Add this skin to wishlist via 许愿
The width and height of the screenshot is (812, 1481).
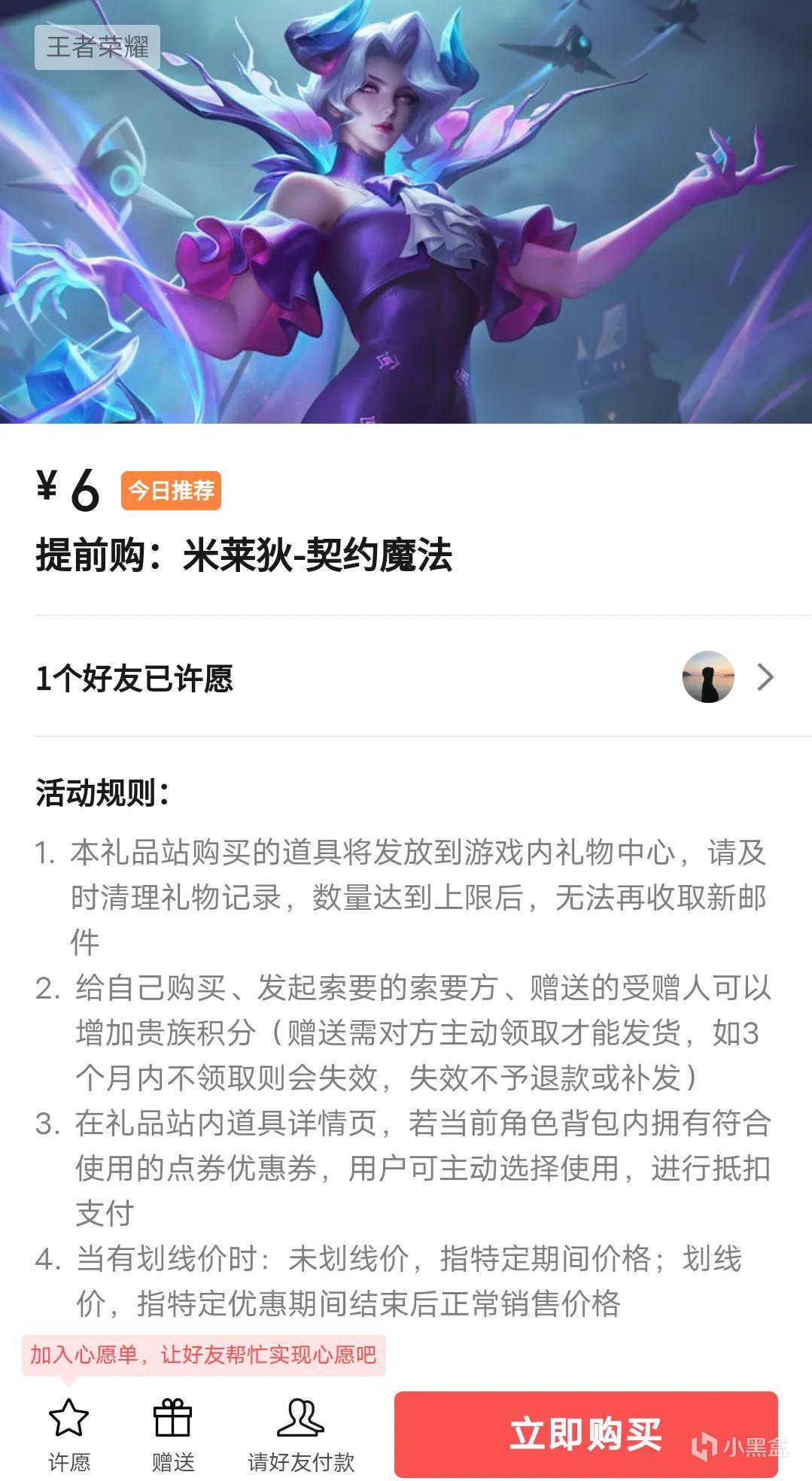(x=68, y=1435)
